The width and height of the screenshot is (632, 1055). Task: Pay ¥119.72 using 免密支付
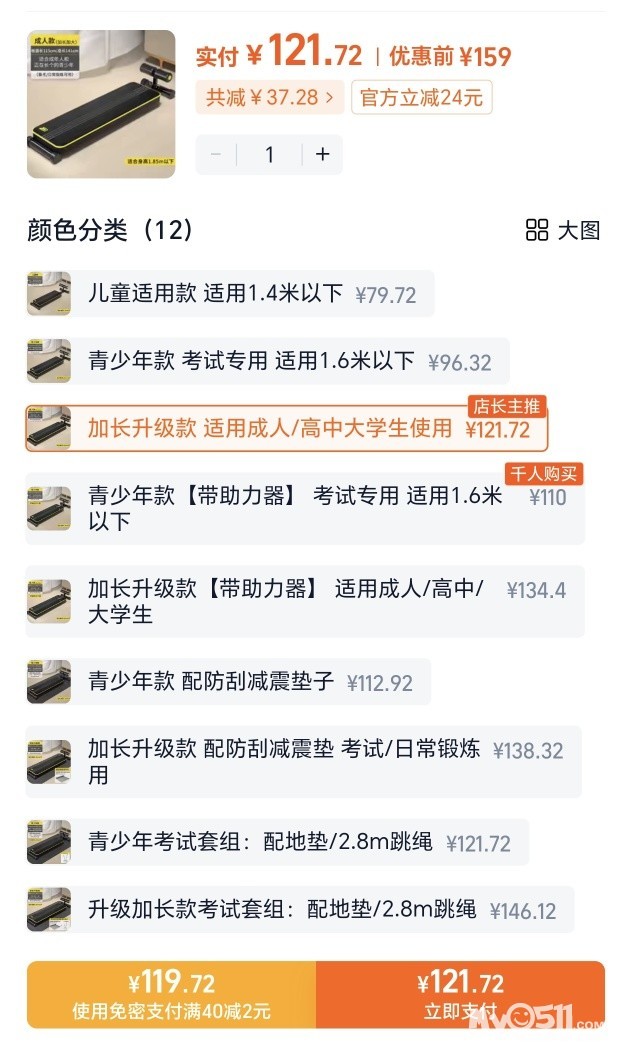pyautogui.click(x=171, y=995)
